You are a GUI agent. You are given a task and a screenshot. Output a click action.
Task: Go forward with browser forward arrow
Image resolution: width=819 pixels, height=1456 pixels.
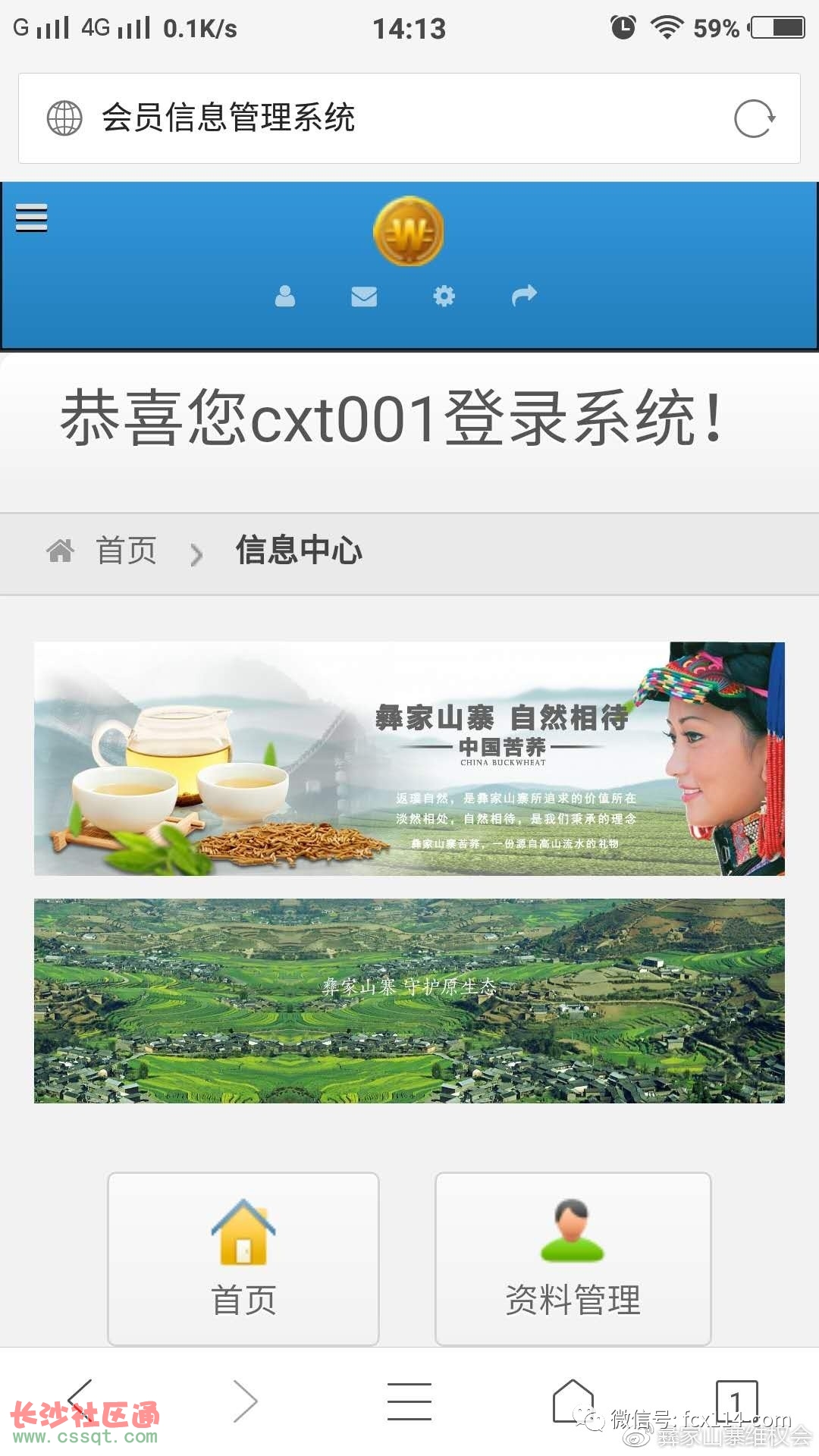[246, 1401]
